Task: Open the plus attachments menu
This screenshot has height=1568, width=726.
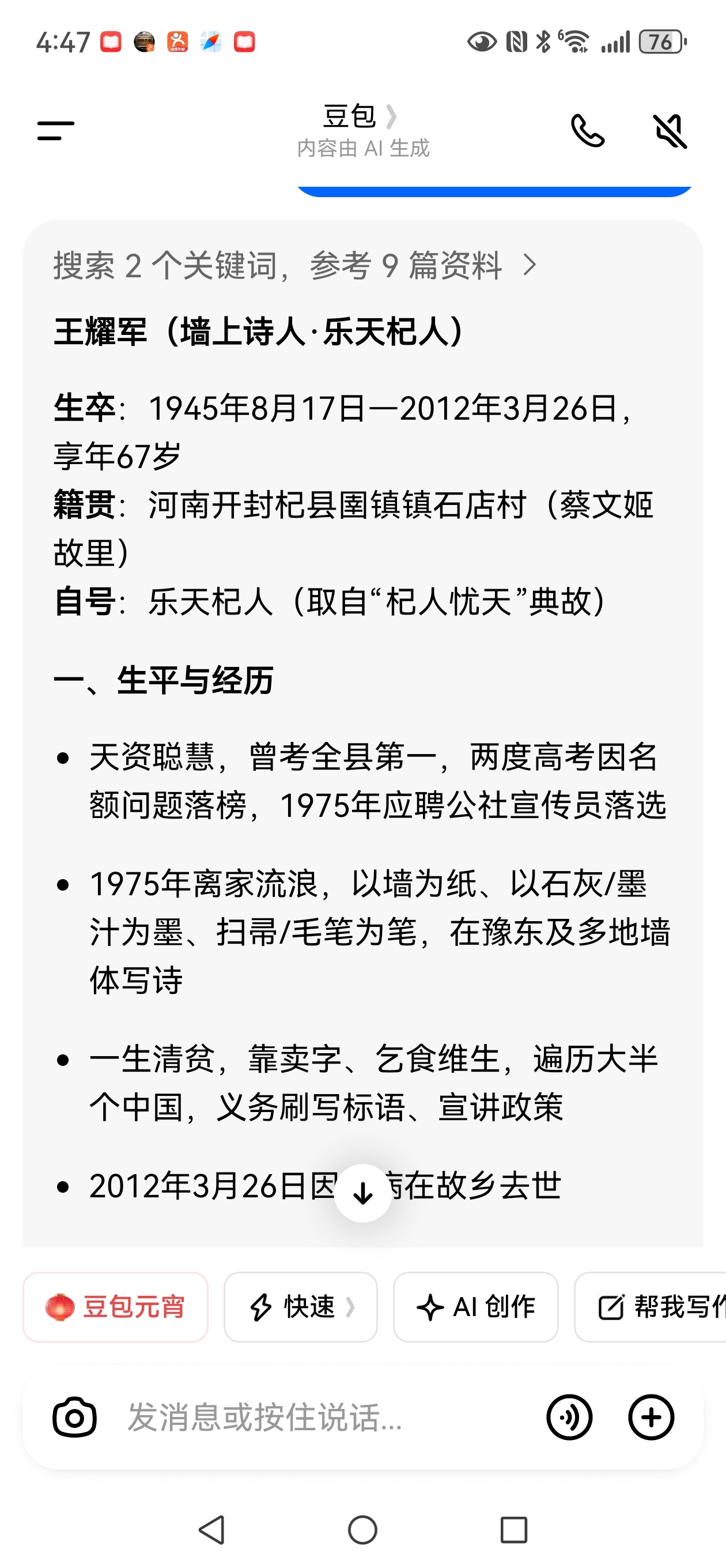Action: pos(651,1417)
